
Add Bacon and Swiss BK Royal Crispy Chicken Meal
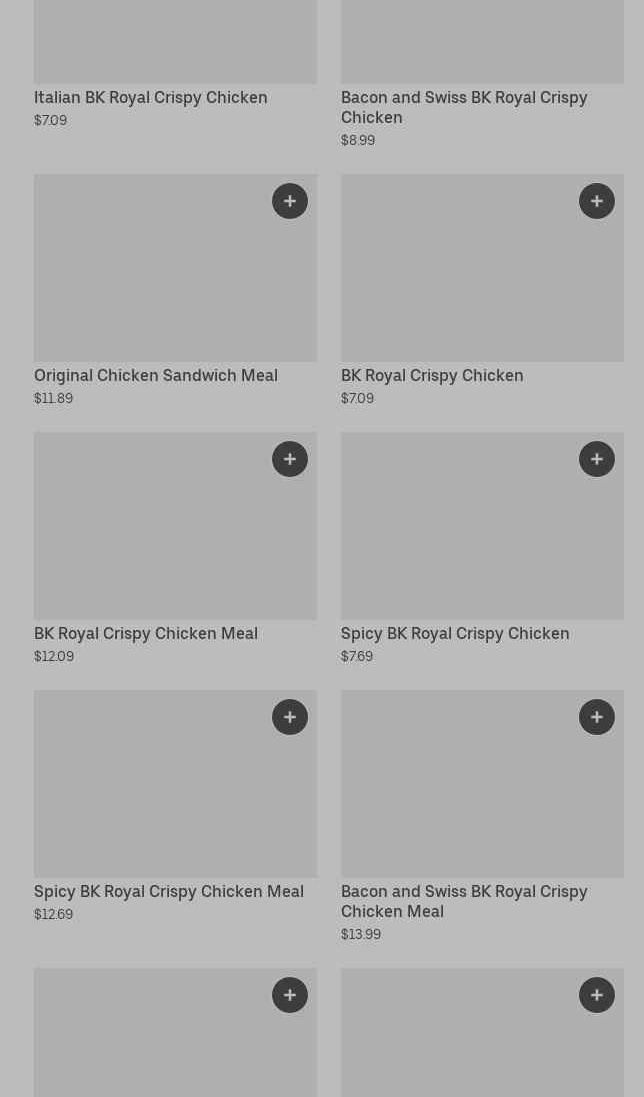[597, 717]
